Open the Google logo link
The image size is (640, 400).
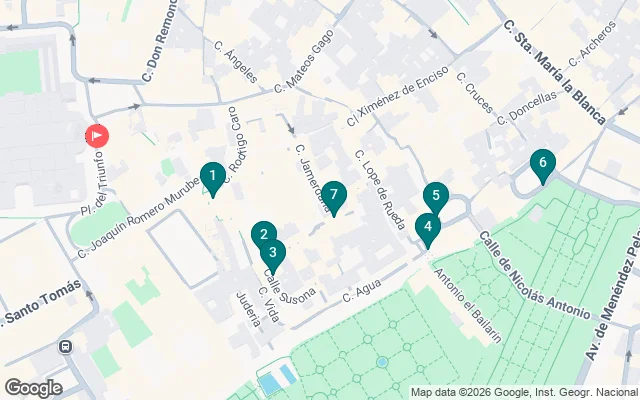[x=33, y=388]
